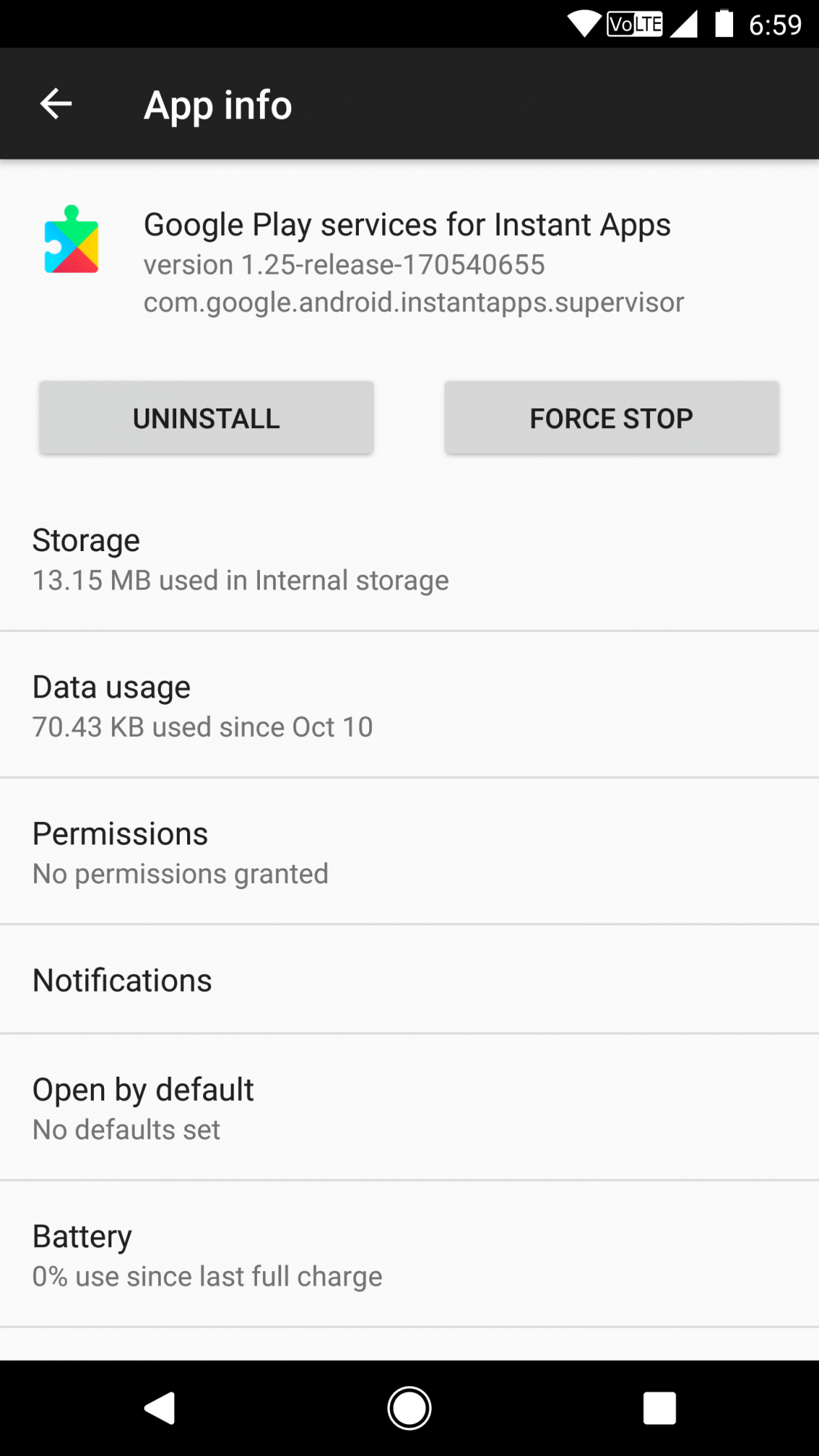The width and height of the screenshot is (819, 1456).
Task: Open the Storage details
Action: pyautogui.click(x=409, y=559)
